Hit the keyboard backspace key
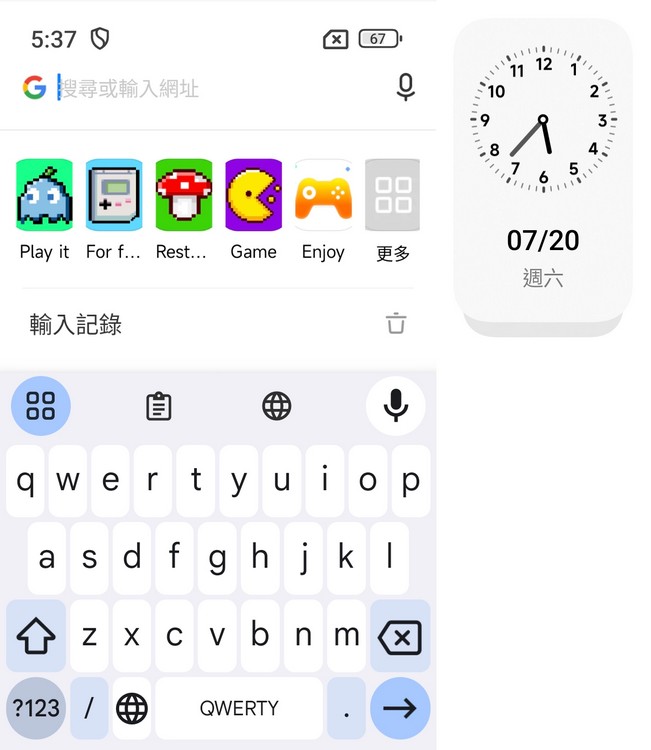Image resolution: width=651 pixels, height=750 pixels. tap(400, 635)
